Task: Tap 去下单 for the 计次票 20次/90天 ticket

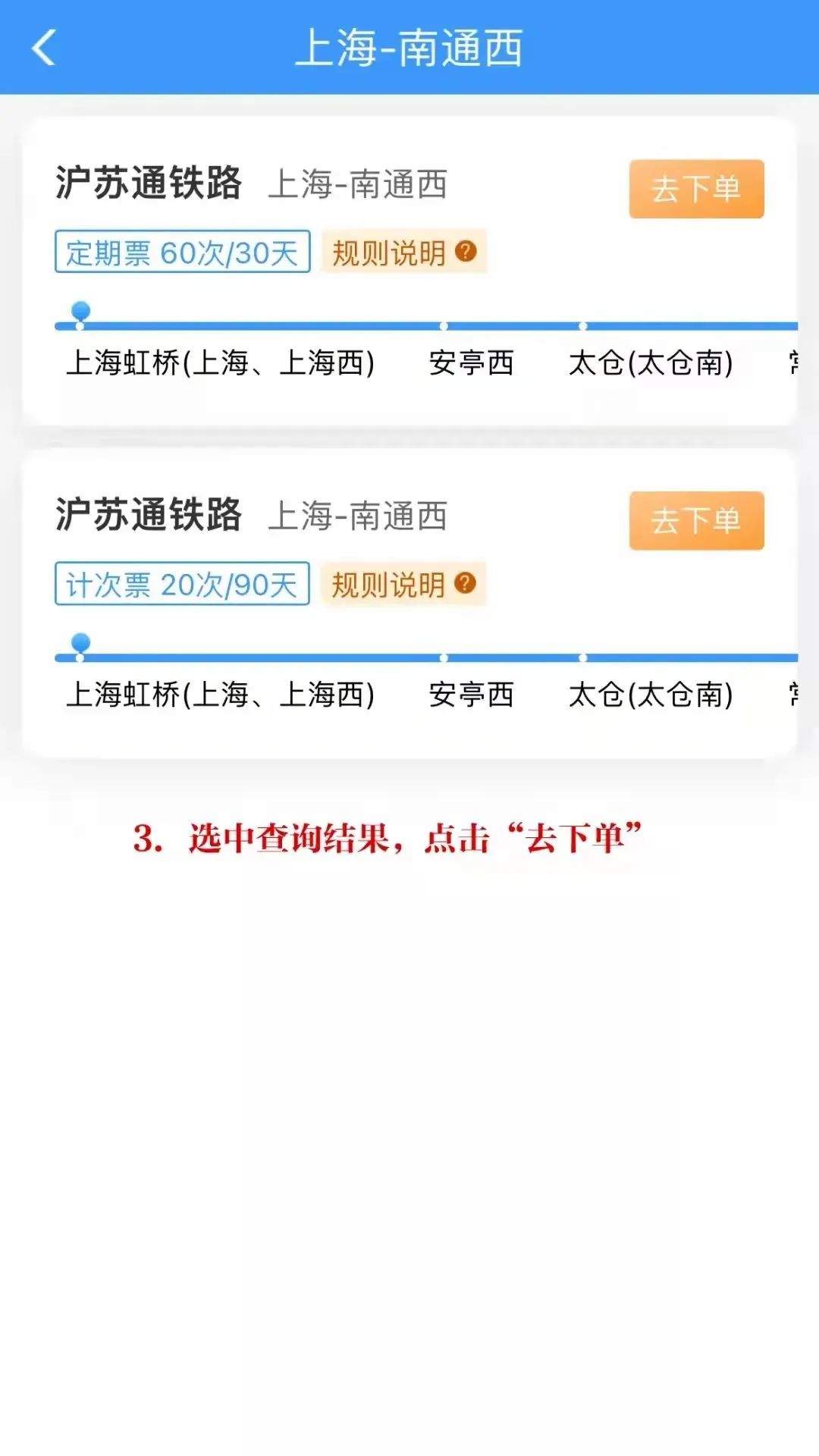Action: [695, 521]
